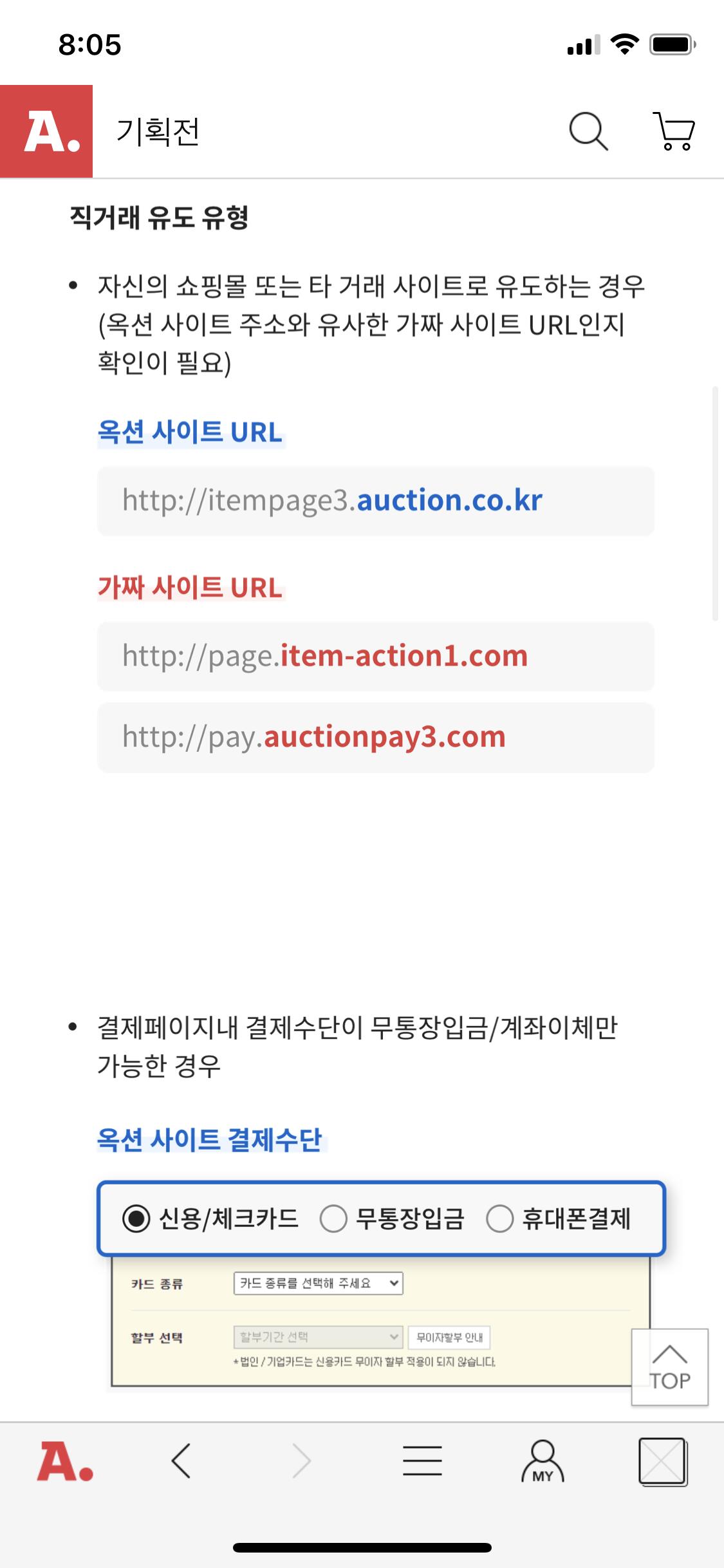Go home via bottom bar Auction logo
This screenshot has height=1568, width=724.
(65, 1462)
